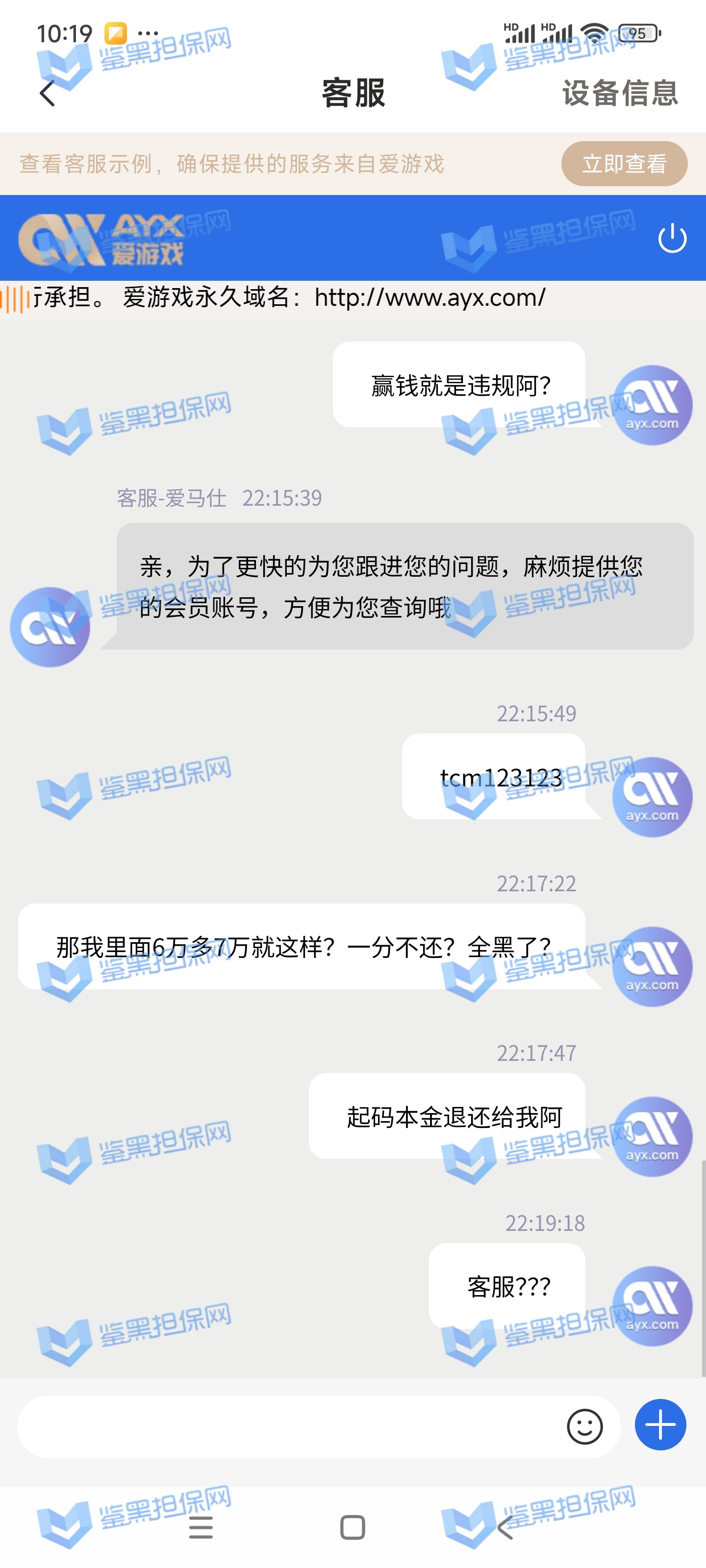
Task: Tap the 立即查看 button
Action: [x=624, y=164]
